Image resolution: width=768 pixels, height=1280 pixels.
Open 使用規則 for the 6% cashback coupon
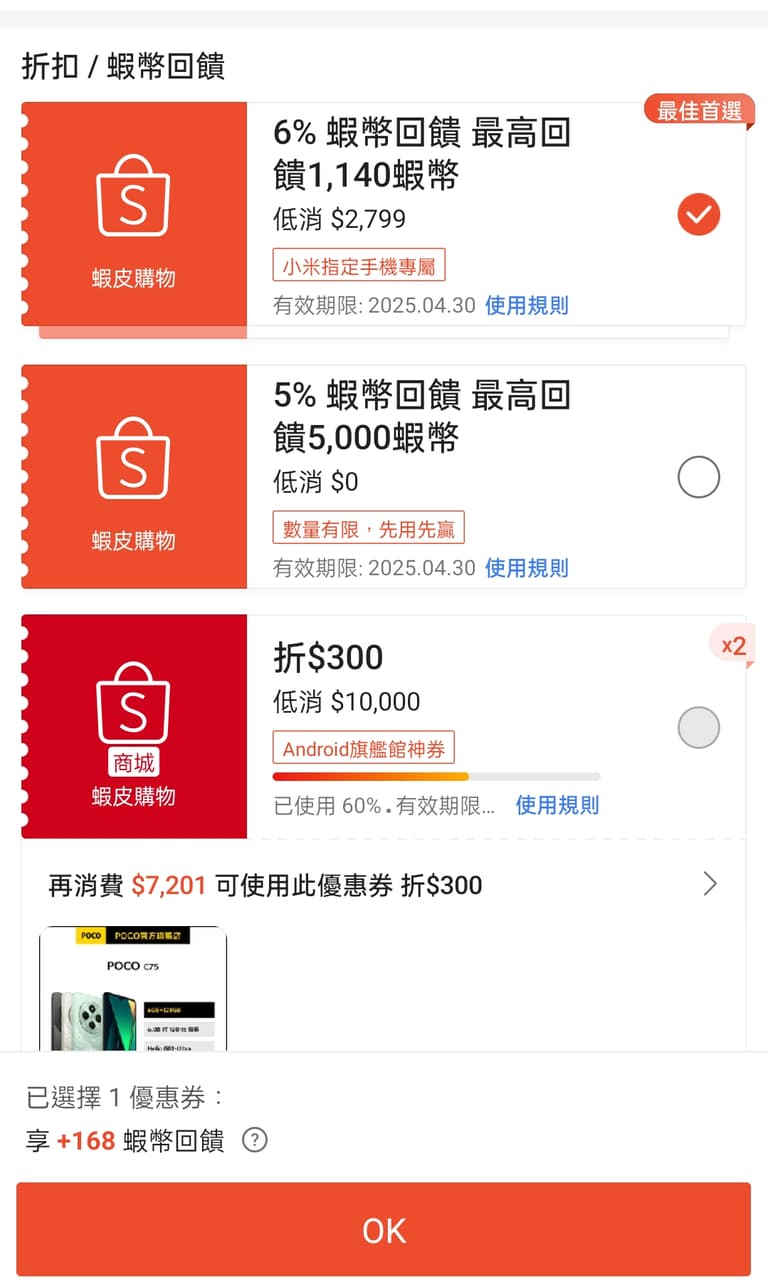tap(526, 305)
